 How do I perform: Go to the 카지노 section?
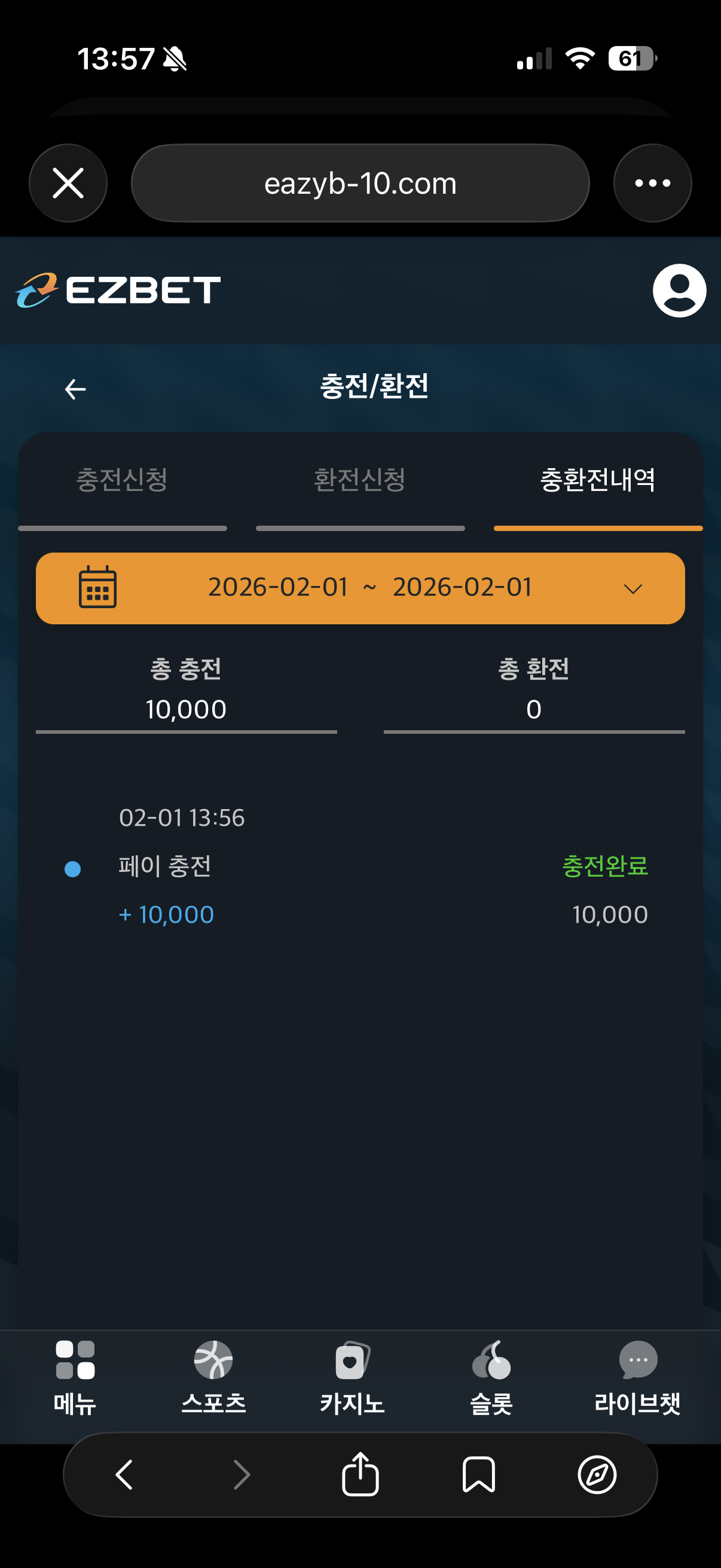[352, 1377]
